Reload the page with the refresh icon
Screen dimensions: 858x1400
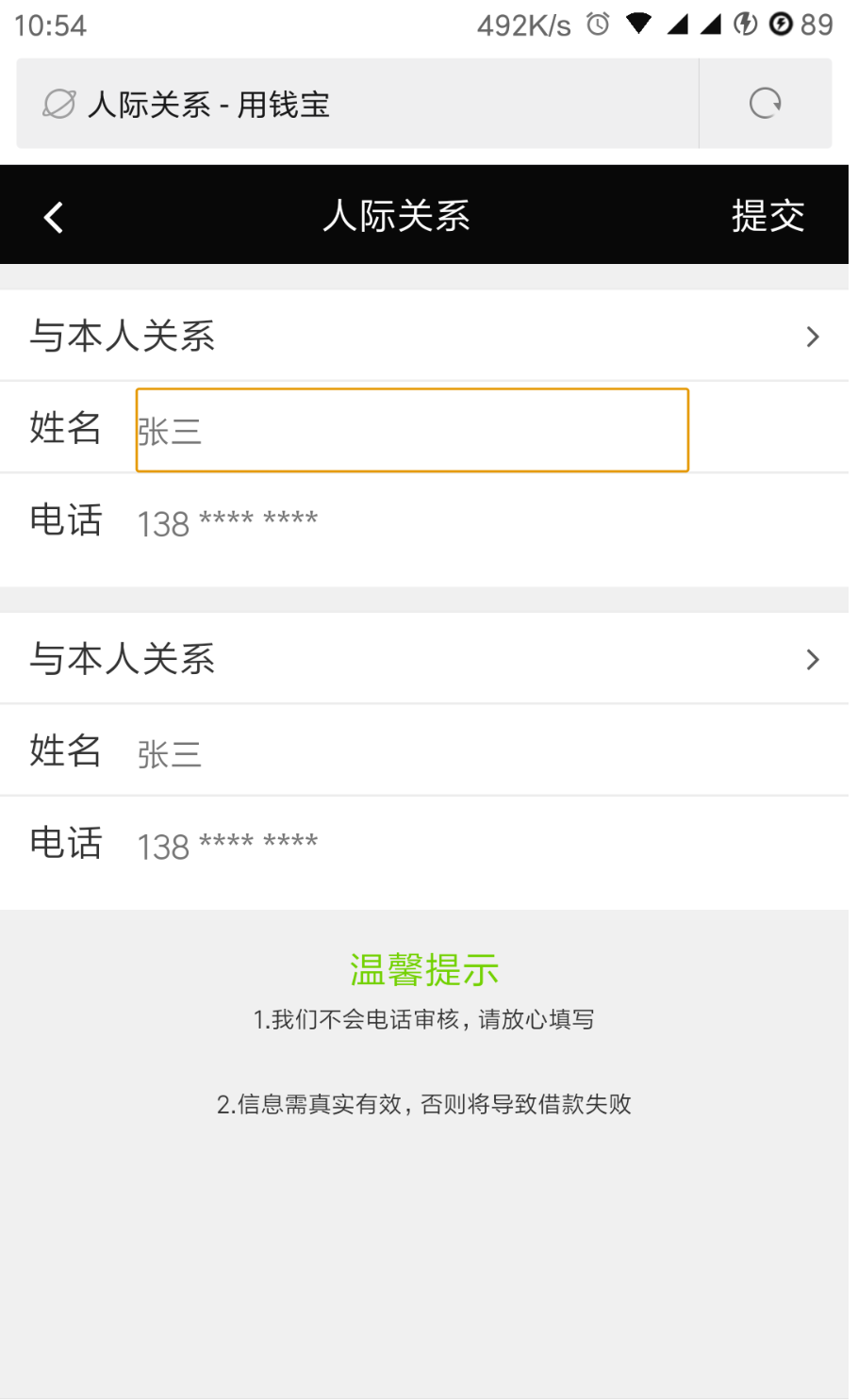pos(765,104)
